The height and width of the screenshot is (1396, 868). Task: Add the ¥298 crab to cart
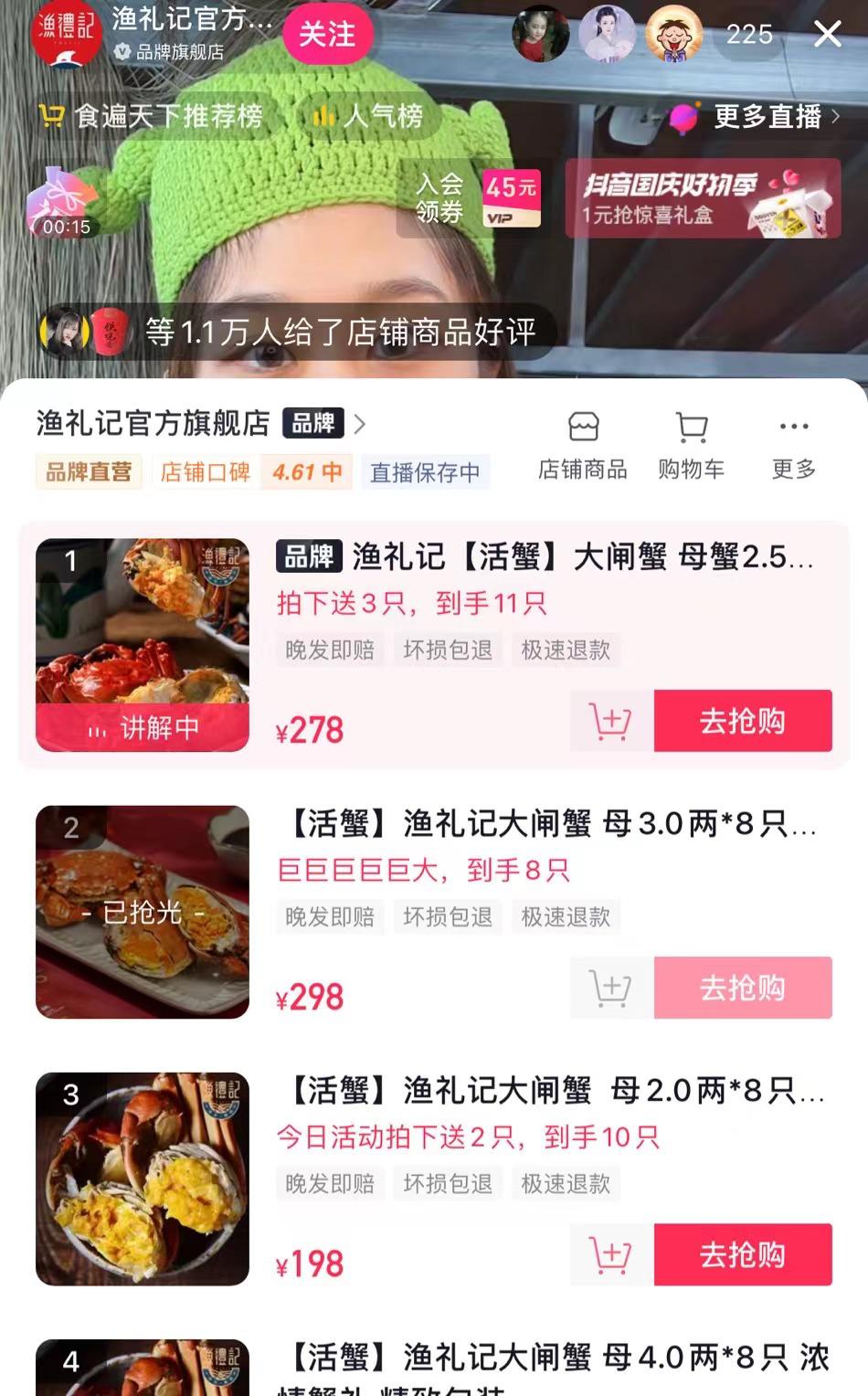(x=611, y=988)
